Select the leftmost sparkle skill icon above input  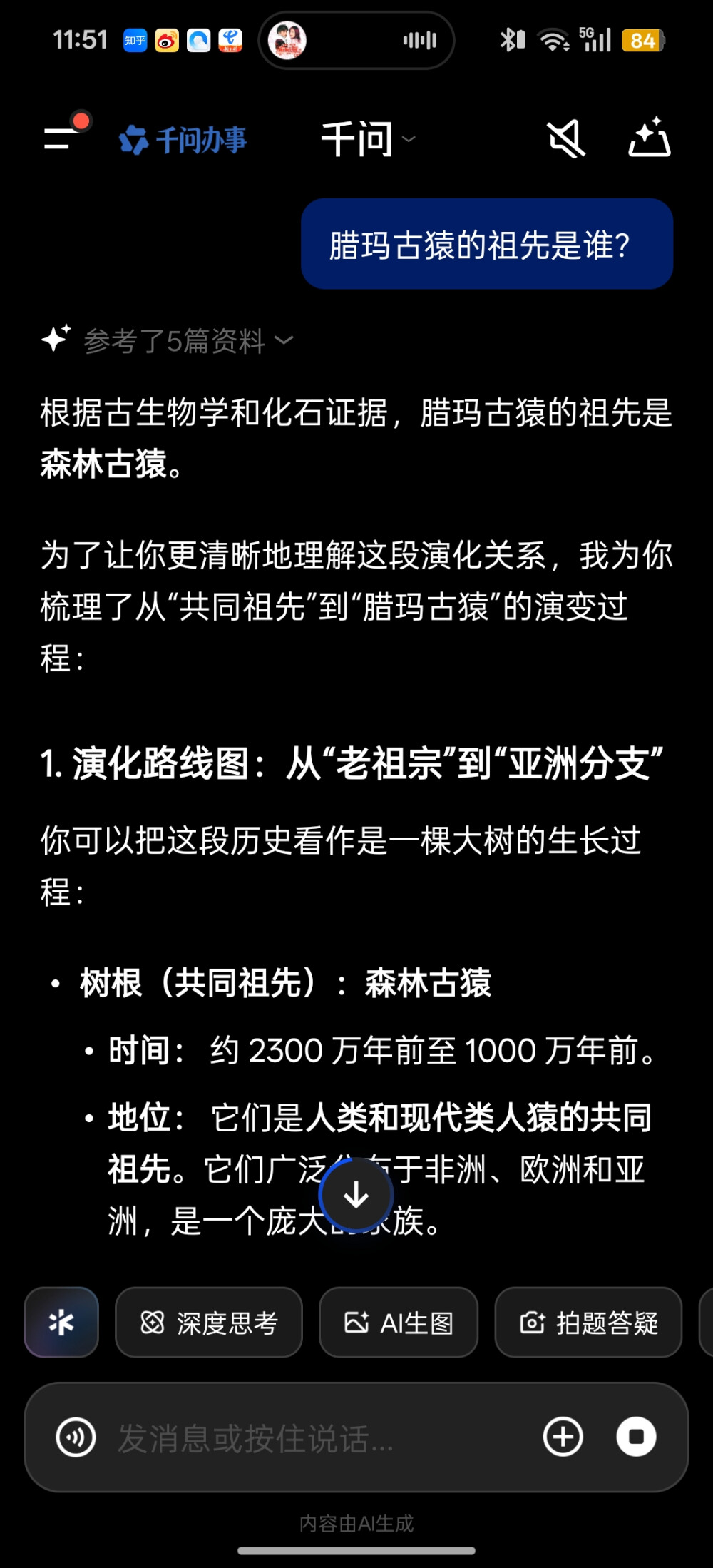[x=61, y=1323]
